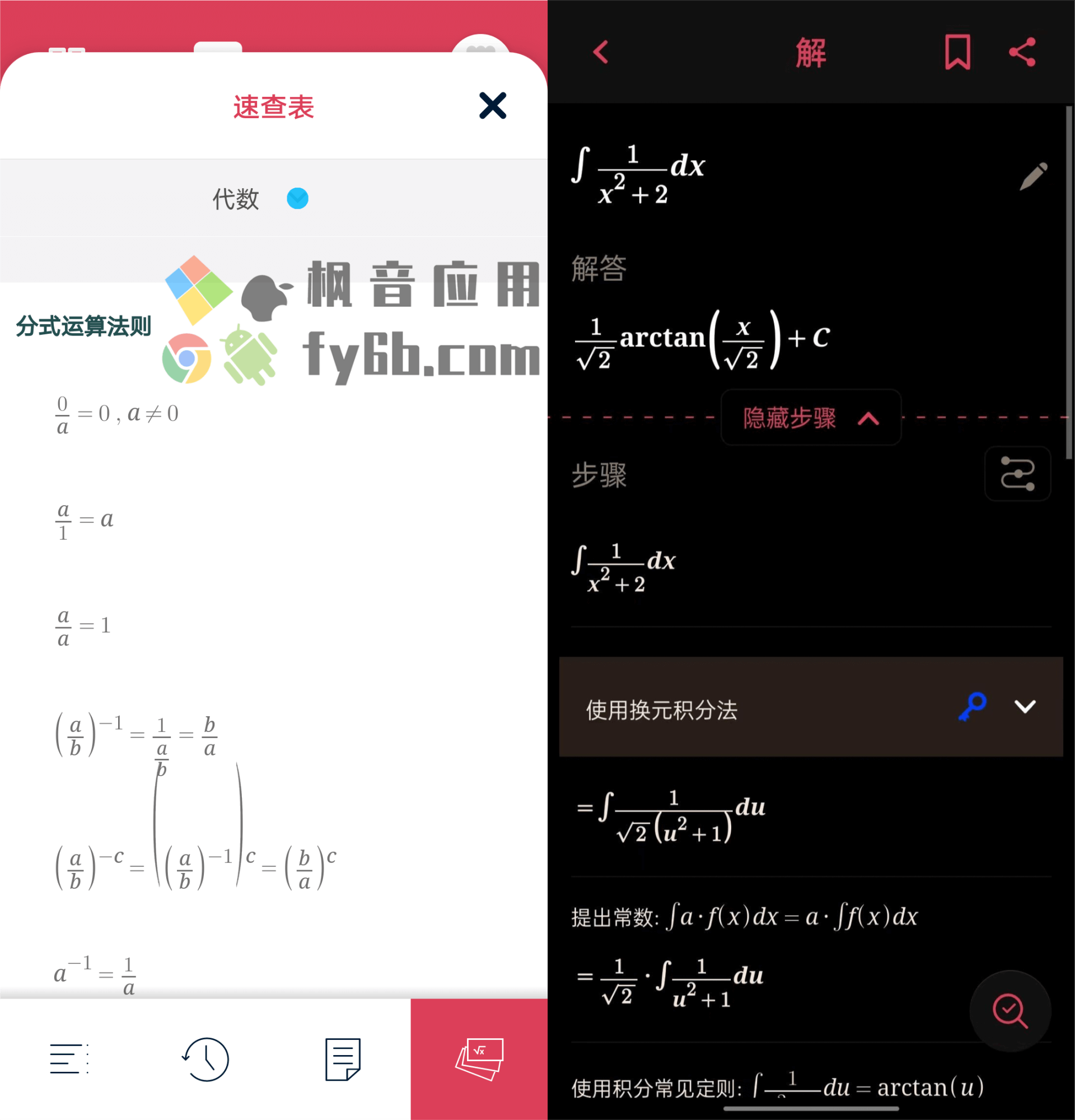Tap the blue key unlock icon
1075x1120 pixels.
click(x=973, y=707)
